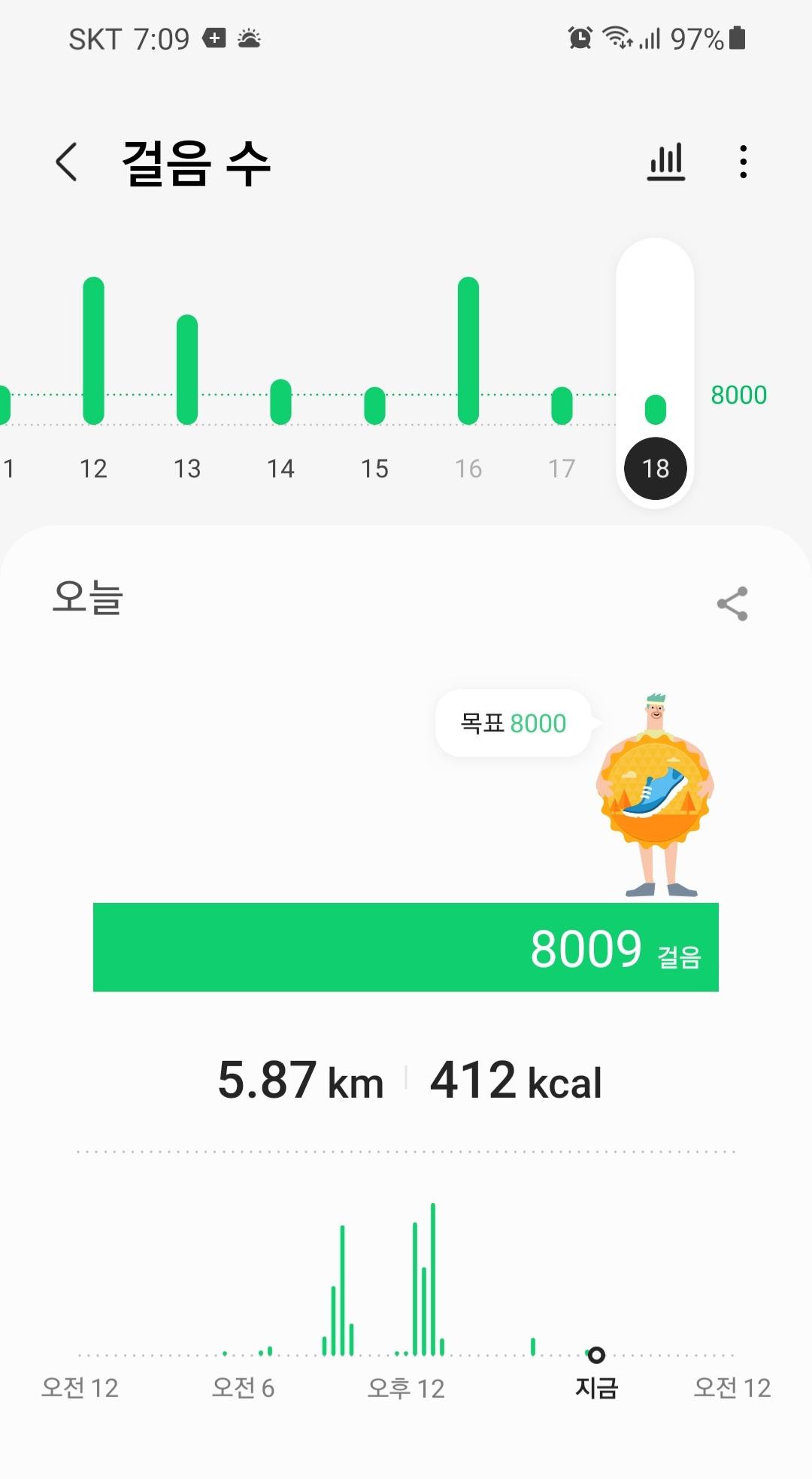The height and width of the screenshot is (1479, 812).
Task: Select day 16 in the step chart
Action: coord(468,376)
